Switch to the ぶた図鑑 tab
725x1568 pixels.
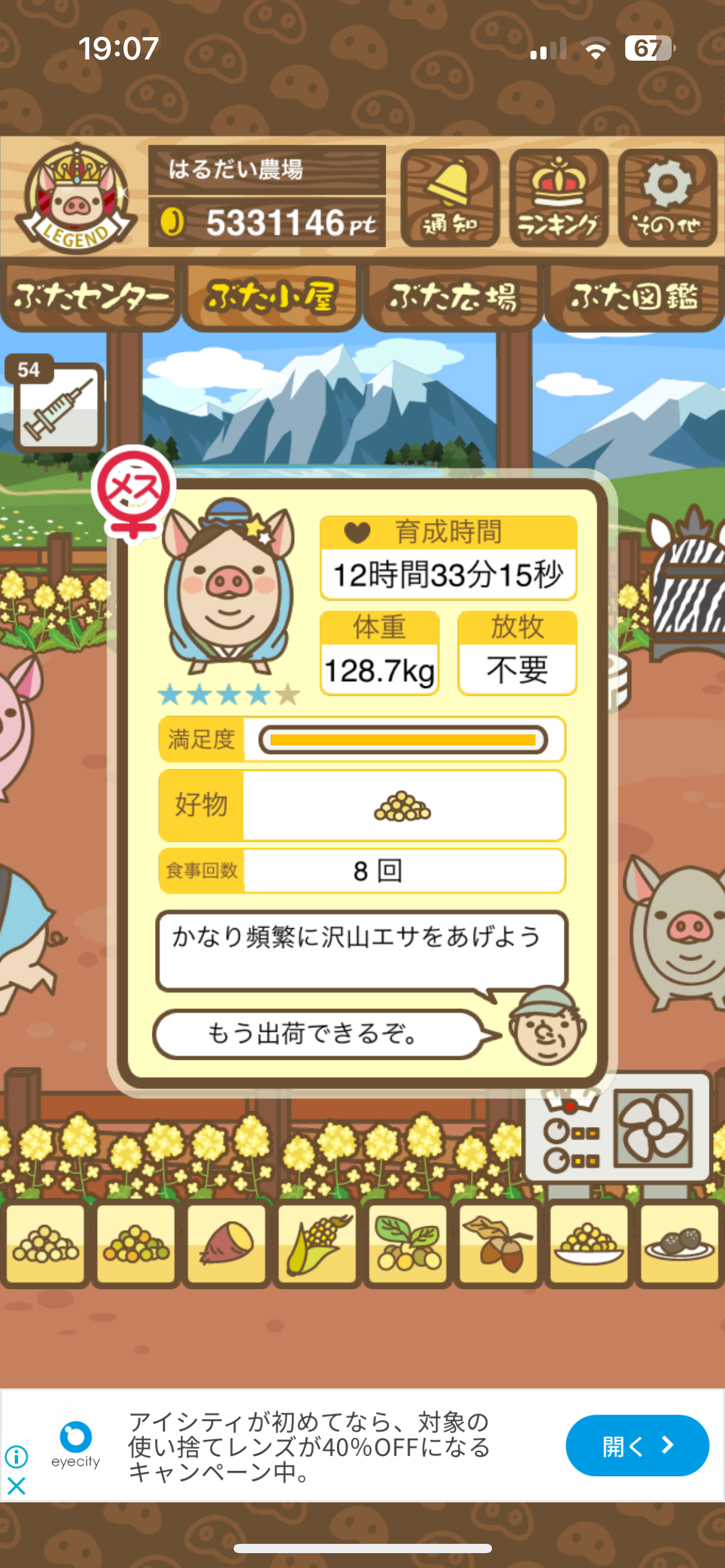tap(634, 298)
